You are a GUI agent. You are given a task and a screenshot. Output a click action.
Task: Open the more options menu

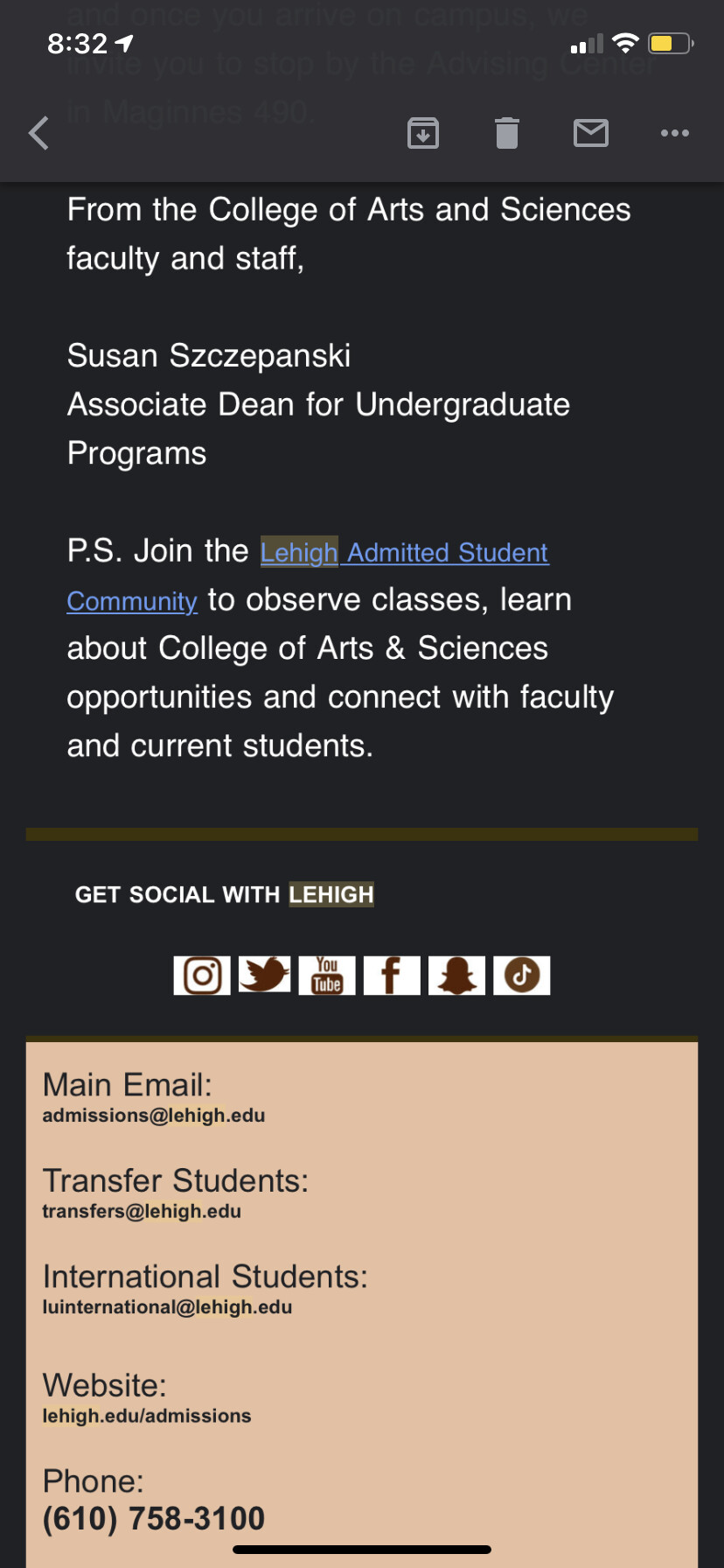[x=675, y=133]
